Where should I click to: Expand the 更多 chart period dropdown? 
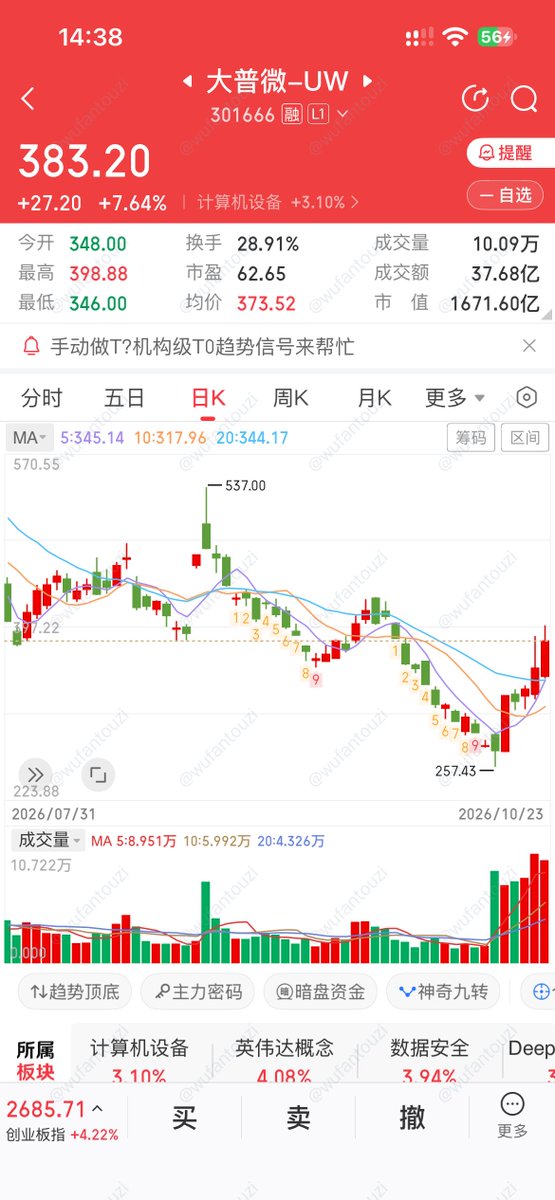[455, 398]
